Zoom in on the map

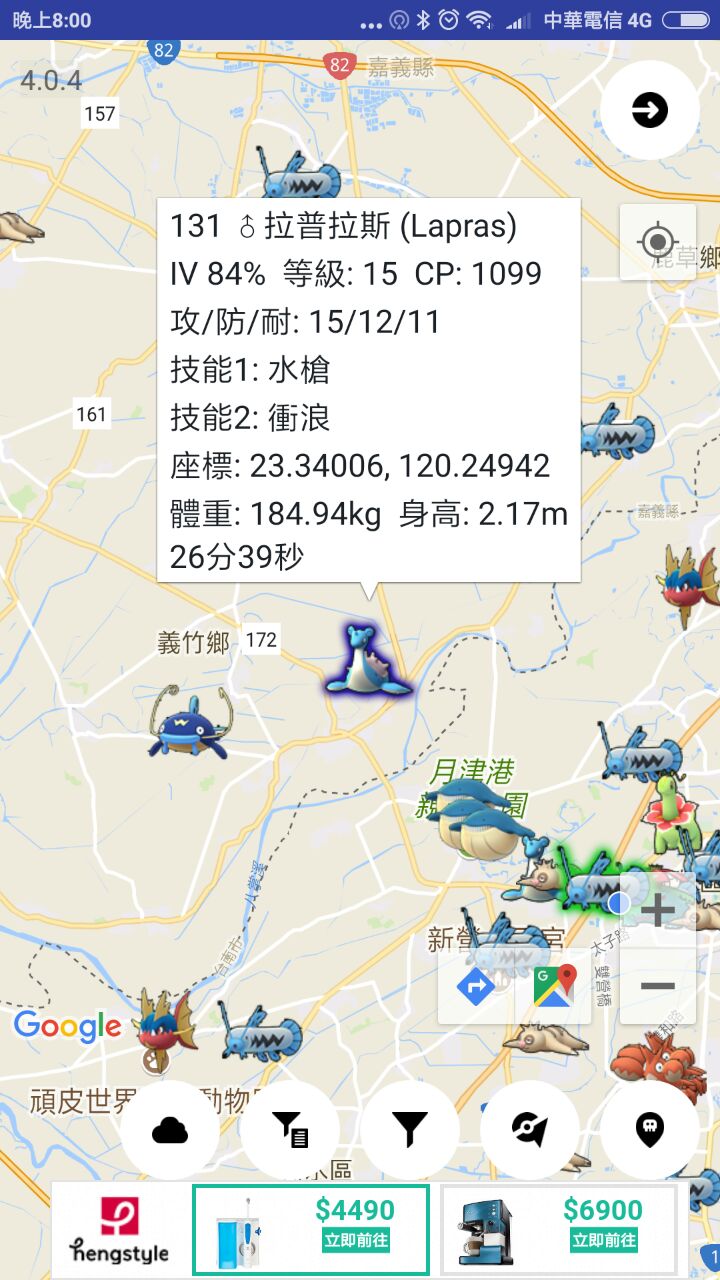pos(657,911)
